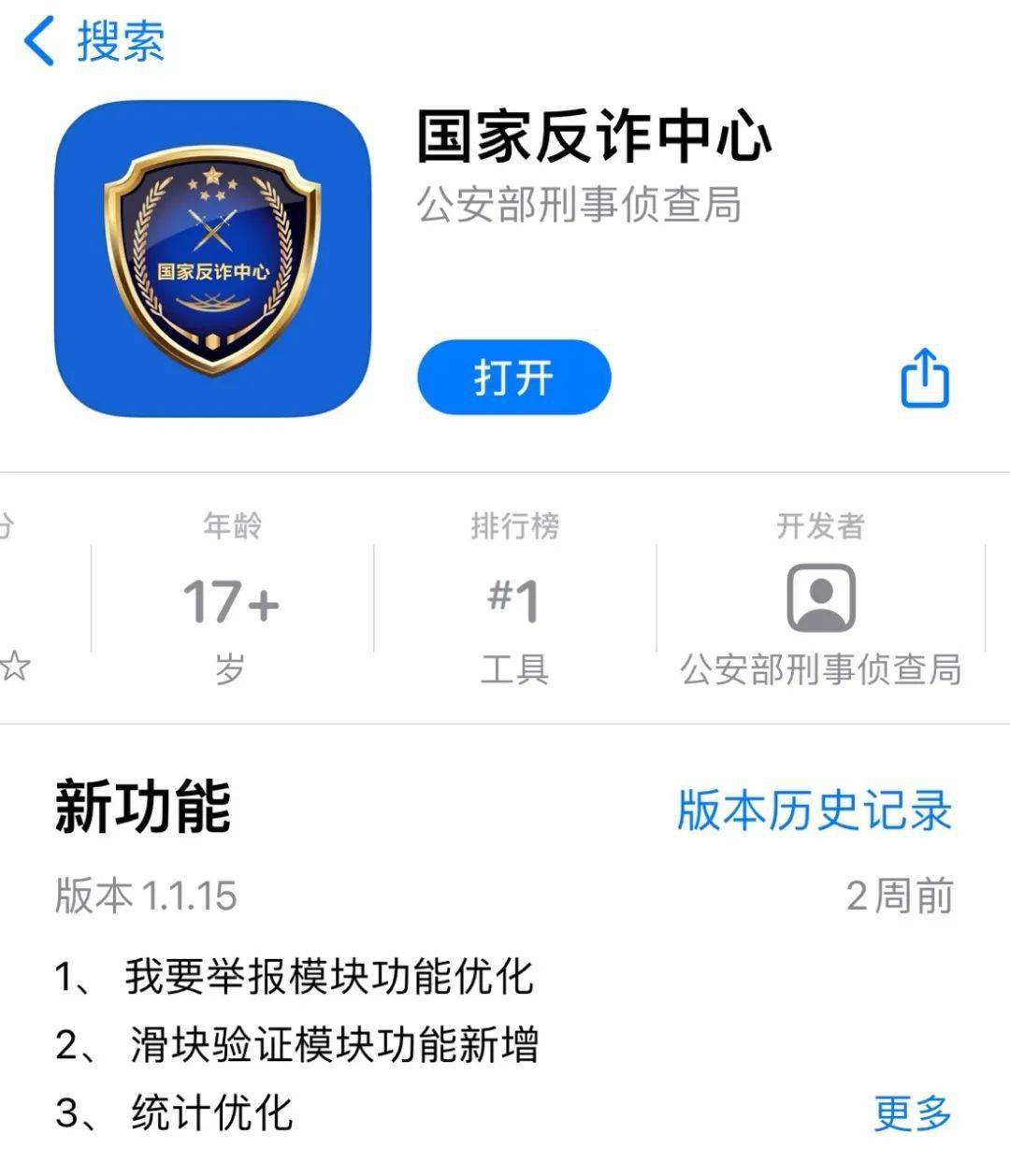
Task: Go back to 搜索 page
Action: tap(94, 42)
